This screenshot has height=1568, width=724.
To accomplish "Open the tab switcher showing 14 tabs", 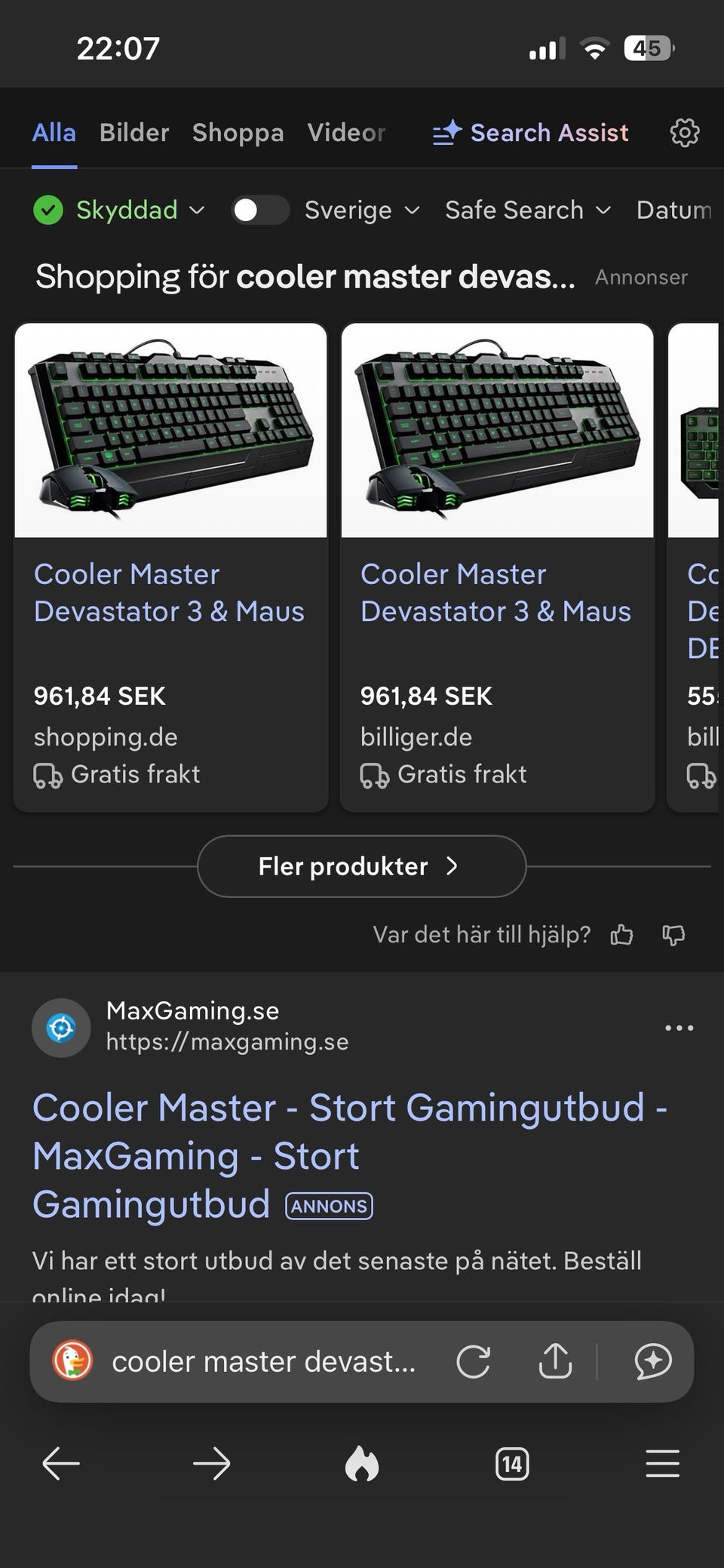I will click(x=512, y=1465).
